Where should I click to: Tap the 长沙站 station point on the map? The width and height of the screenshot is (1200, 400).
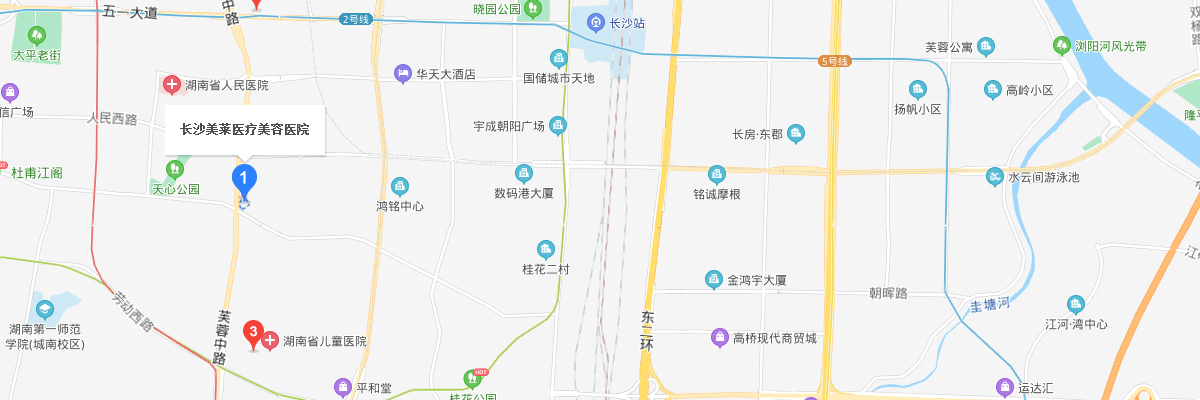(x=596, y=22)
